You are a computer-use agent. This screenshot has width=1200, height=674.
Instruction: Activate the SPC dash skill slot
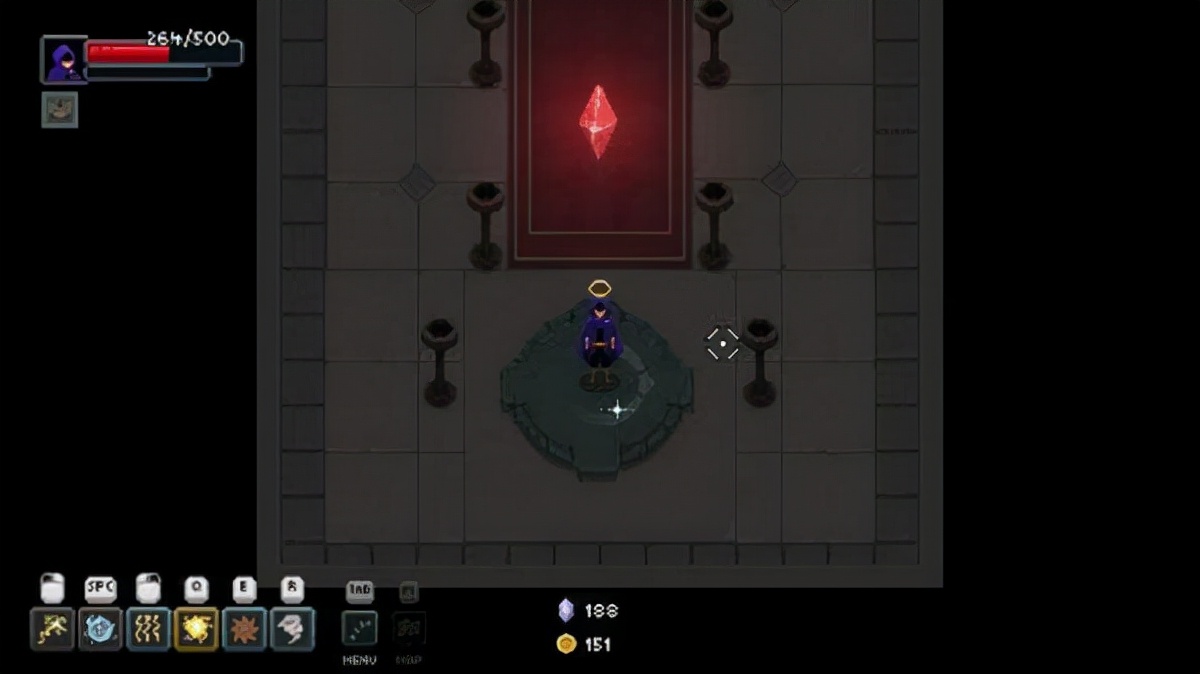pos(100,629)
